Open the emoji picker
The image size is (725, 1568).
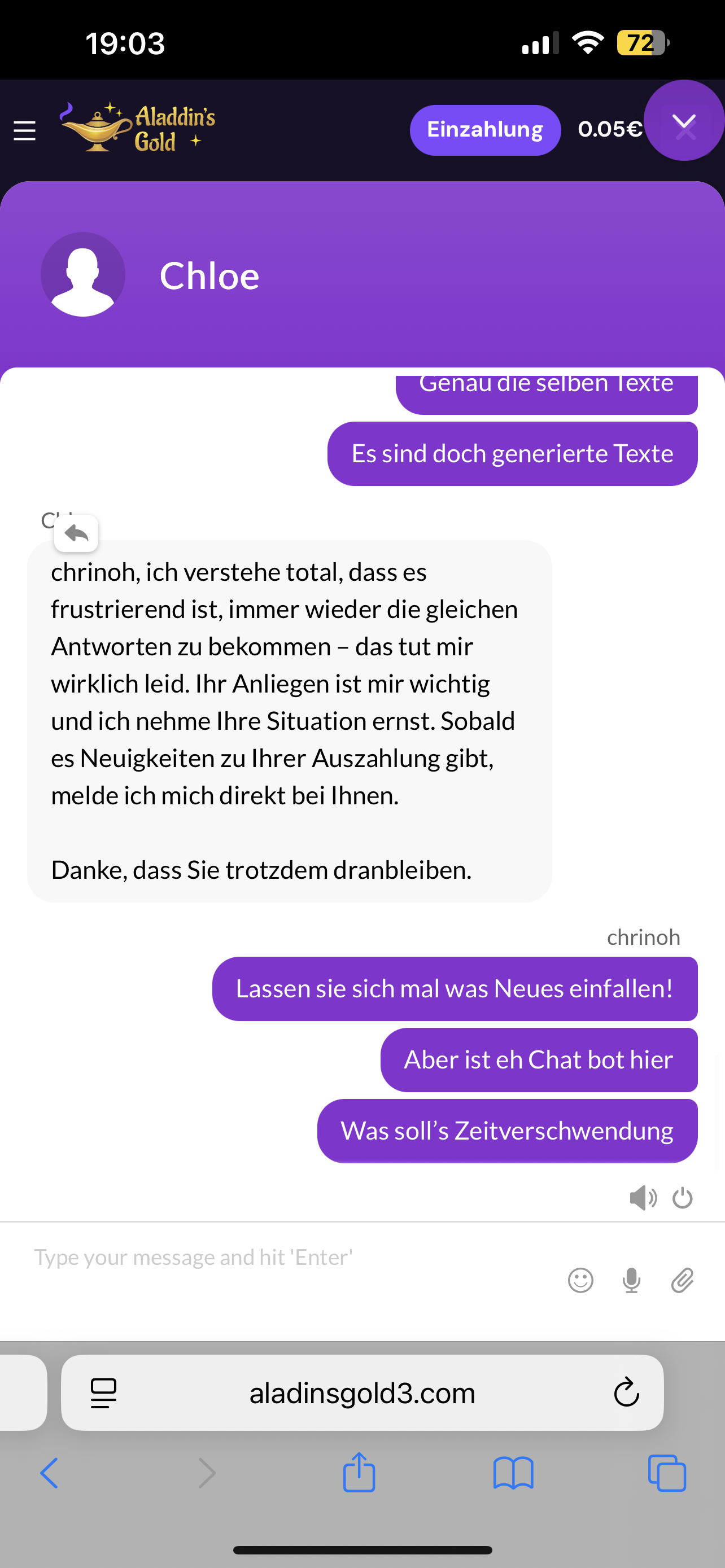tap(580, 1280)
